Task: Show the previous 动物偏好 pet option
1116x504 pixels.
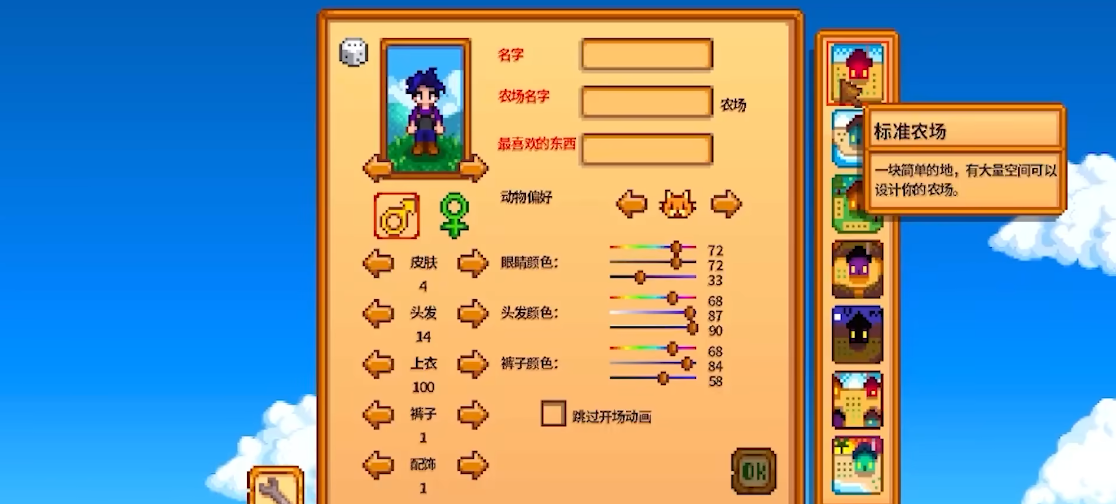Action: click(x=631, y=204)
